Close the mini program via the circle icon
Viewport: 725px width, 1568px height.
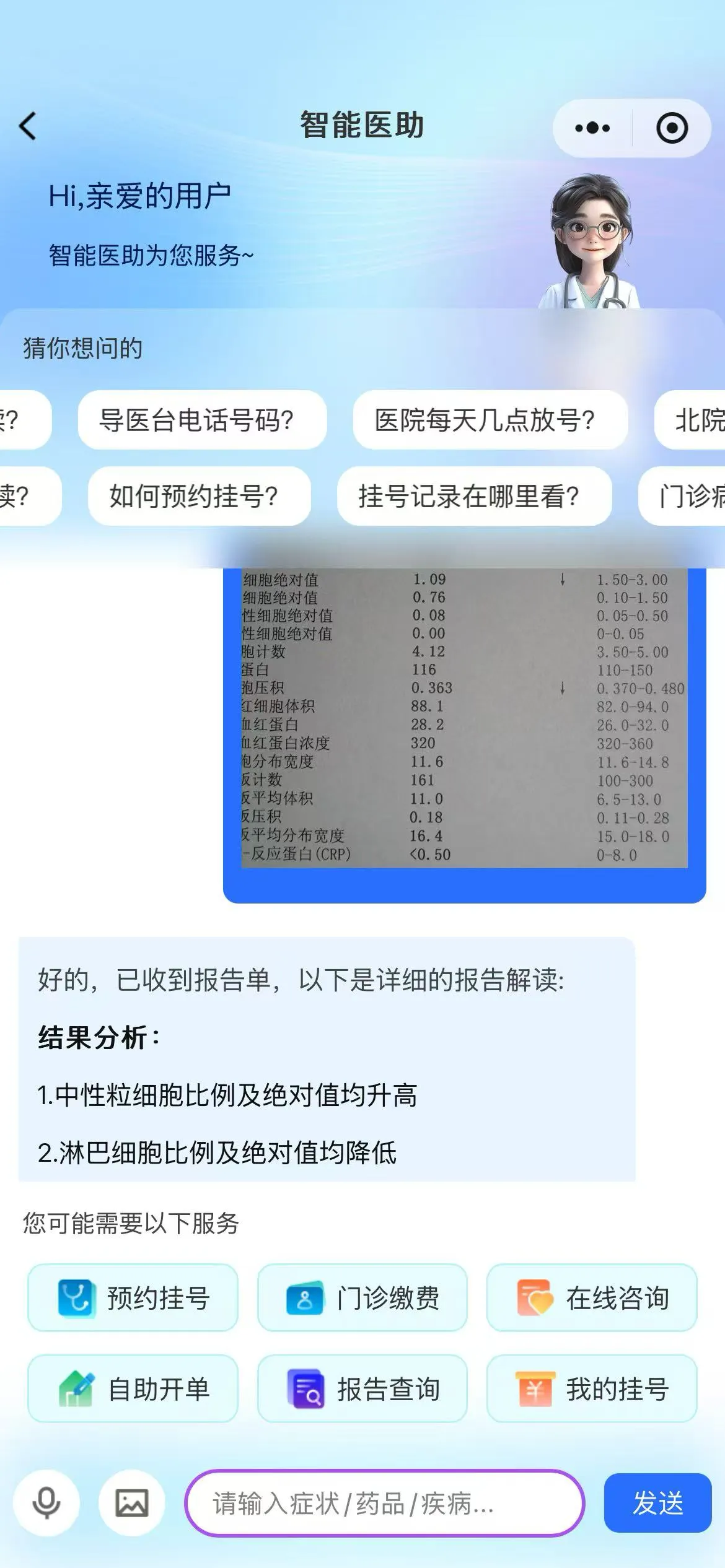pos(672,128)
